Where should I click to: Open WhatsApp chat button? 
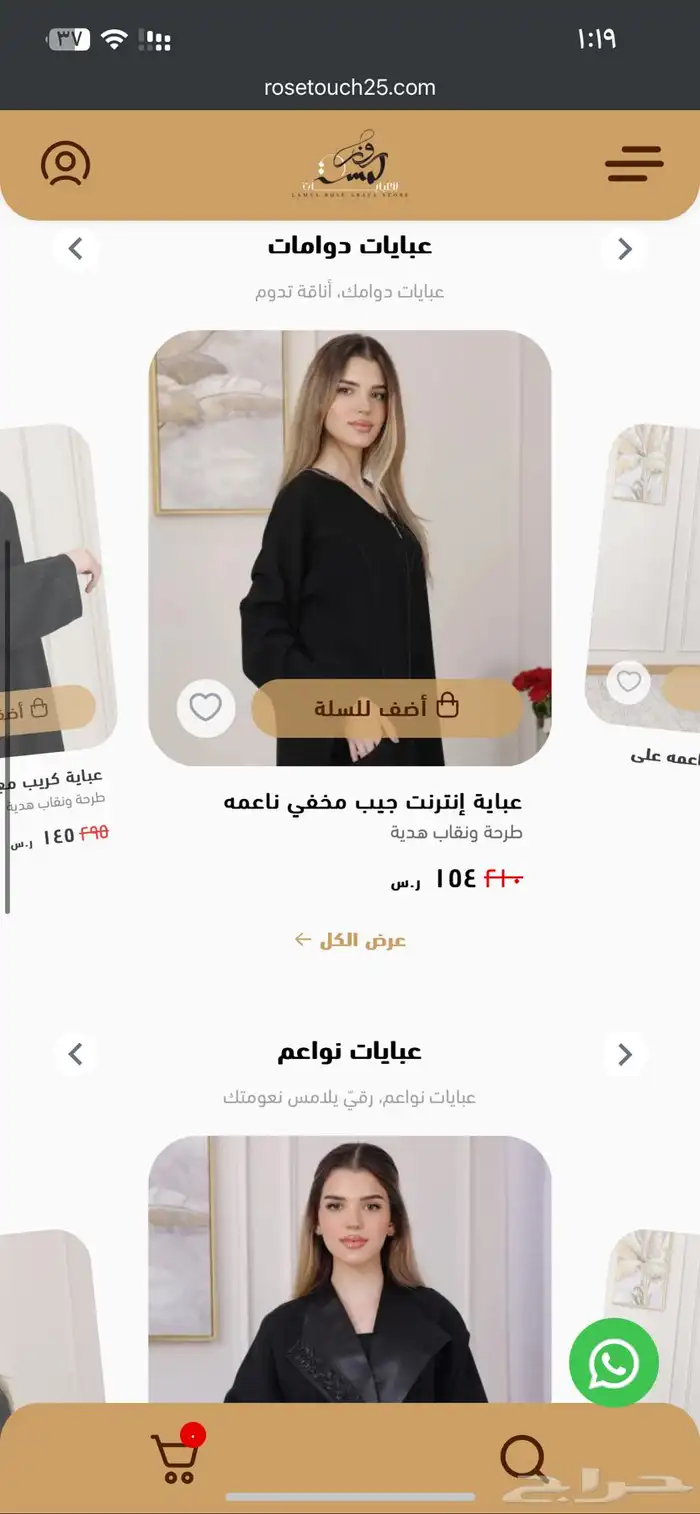click(x=614, y=1362)
